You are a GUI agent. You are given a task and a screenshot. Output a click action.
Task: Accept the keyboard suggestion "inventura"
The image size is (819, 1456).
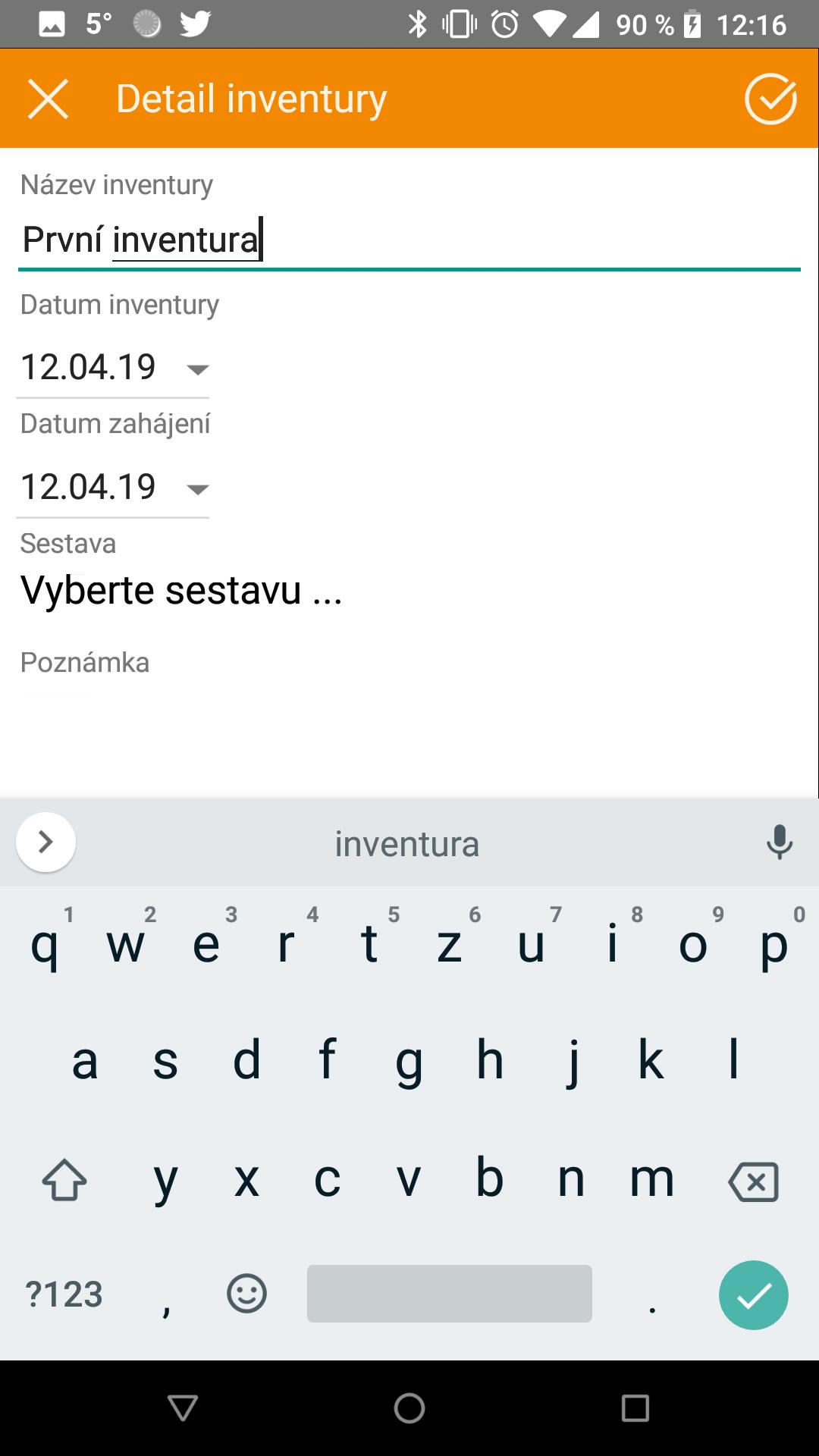(x=407, y=844)
